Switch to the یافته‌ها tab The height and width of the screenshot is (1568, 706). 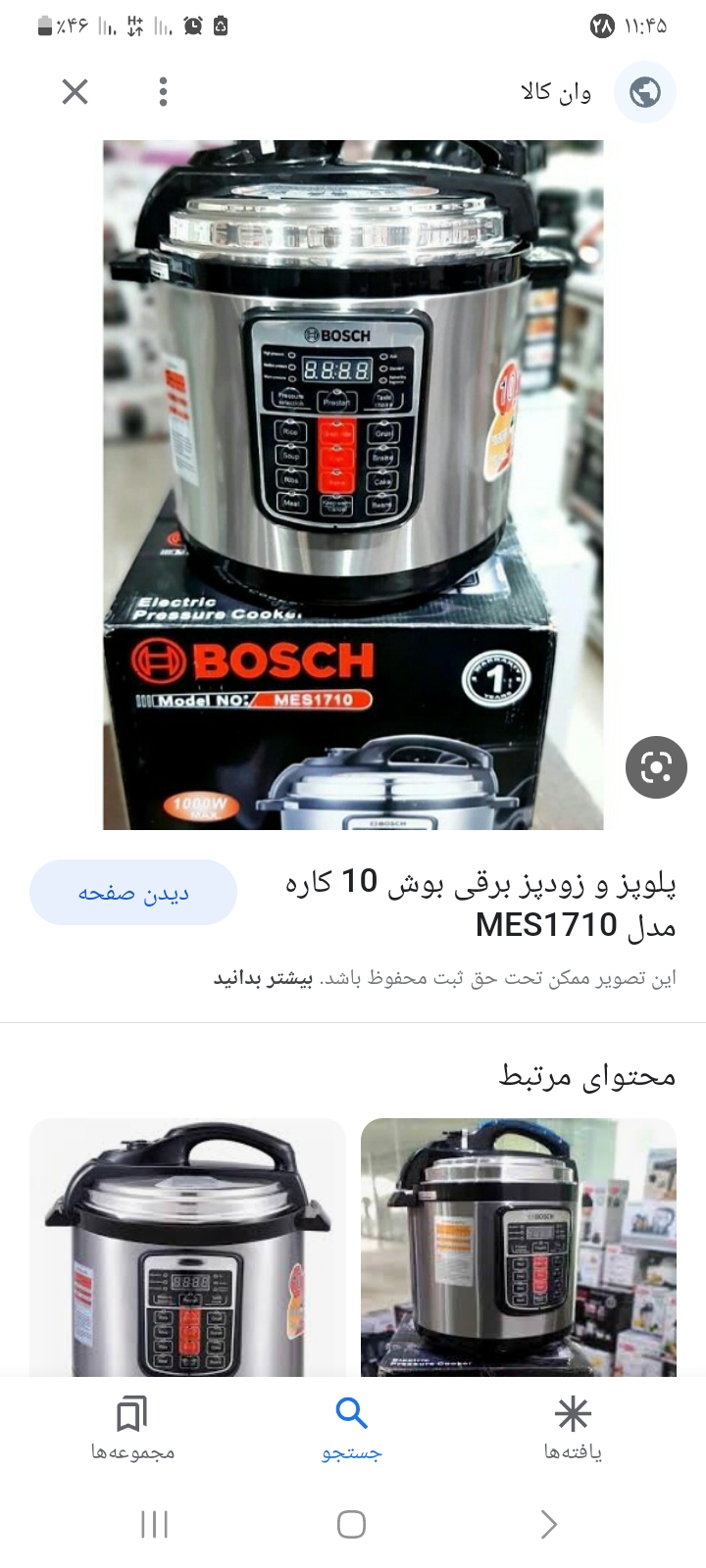(573, 1428)
